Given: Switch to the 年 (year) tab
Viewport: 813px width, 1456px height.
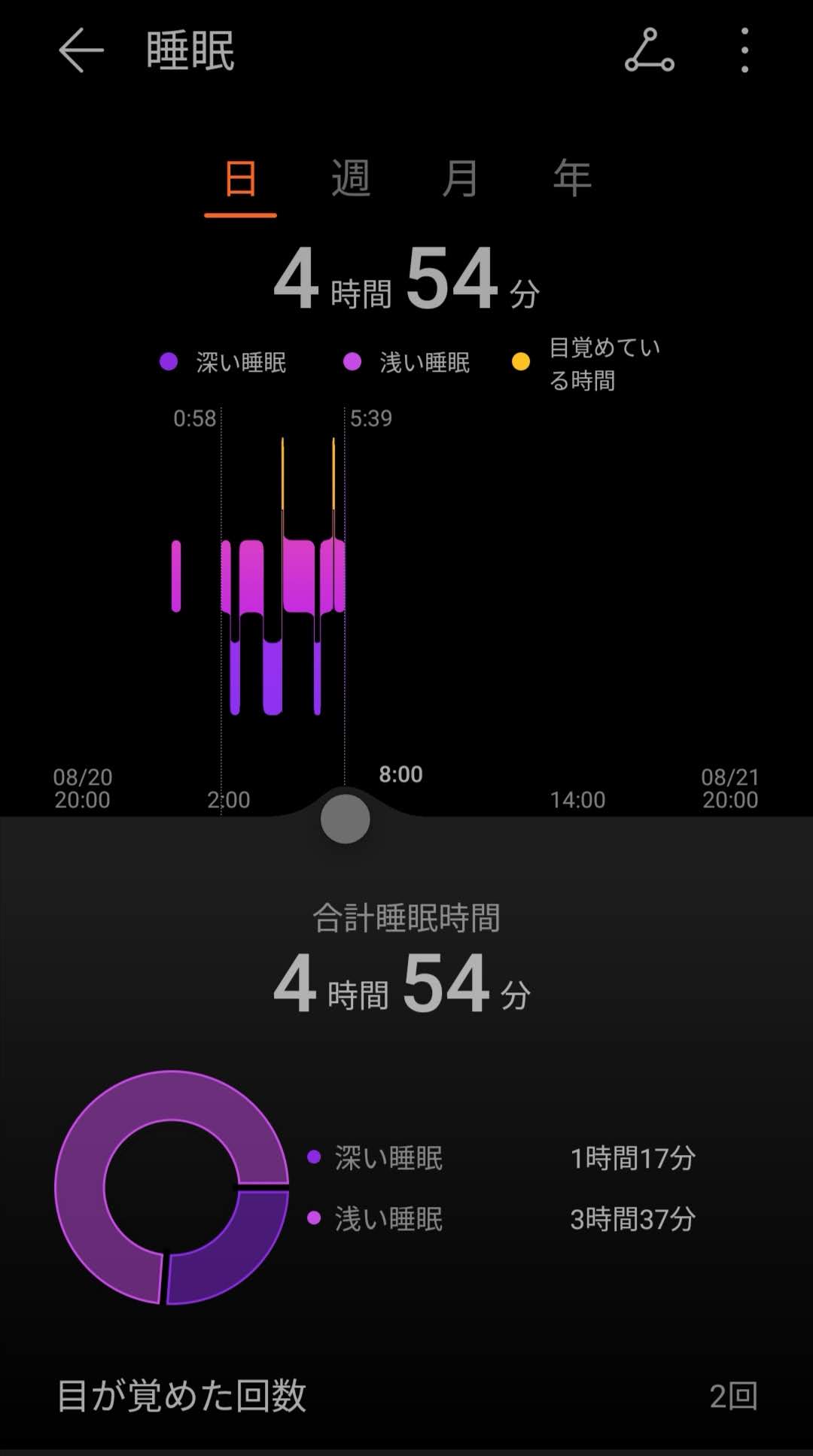Looking at the screenshot, I should tap(572, 179).
